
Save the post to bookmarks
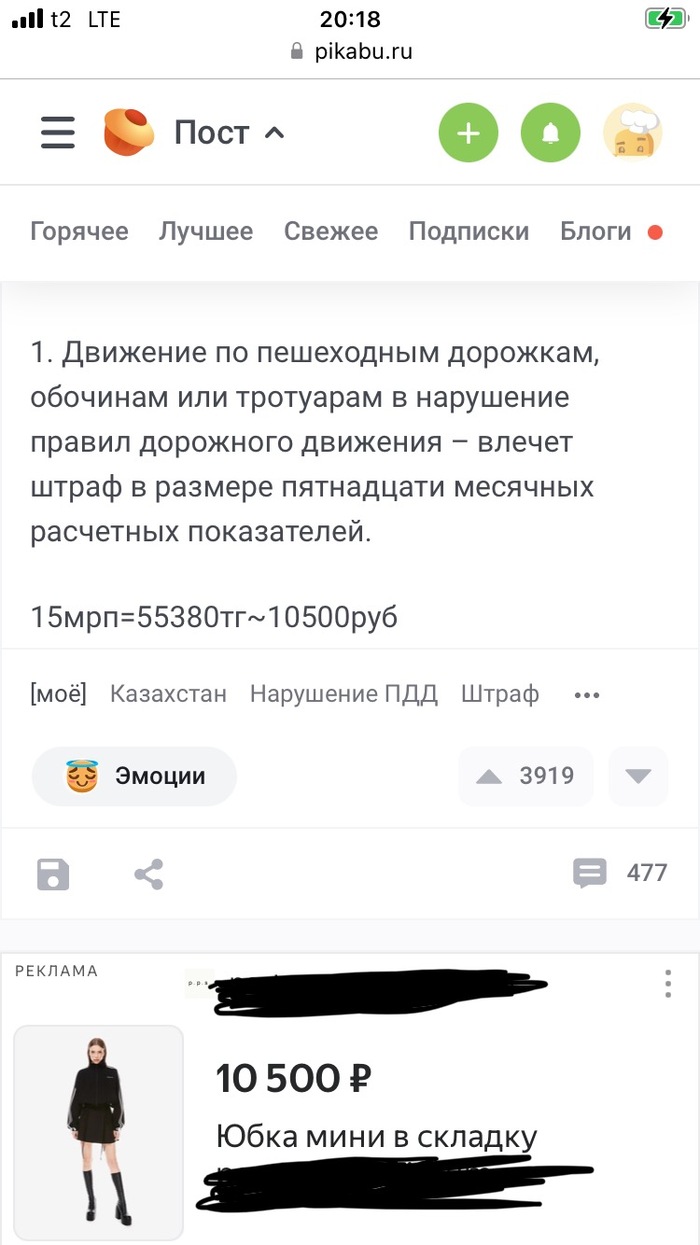53,874
